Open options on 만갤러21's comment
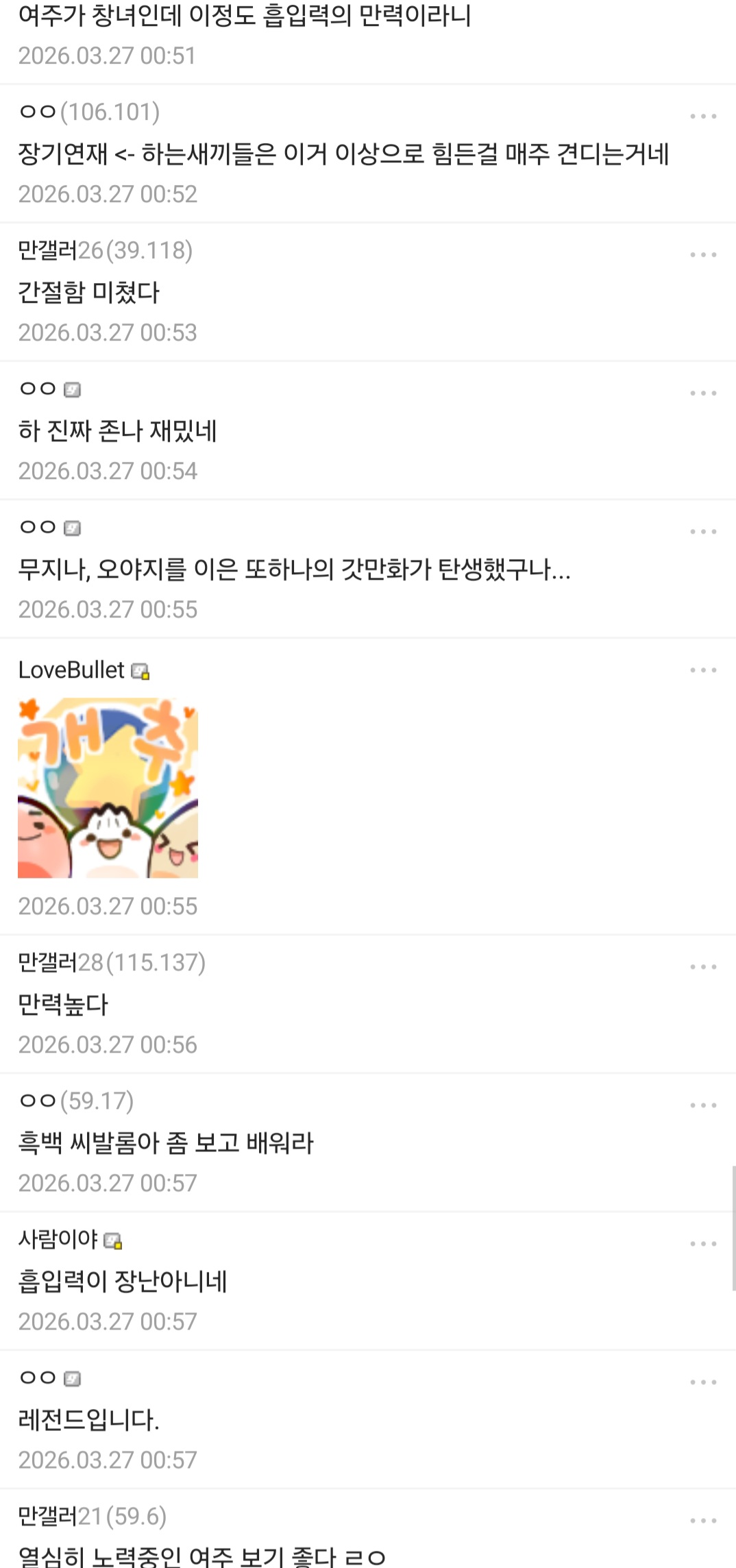736x1568 pixels. tap(703, 1521)
